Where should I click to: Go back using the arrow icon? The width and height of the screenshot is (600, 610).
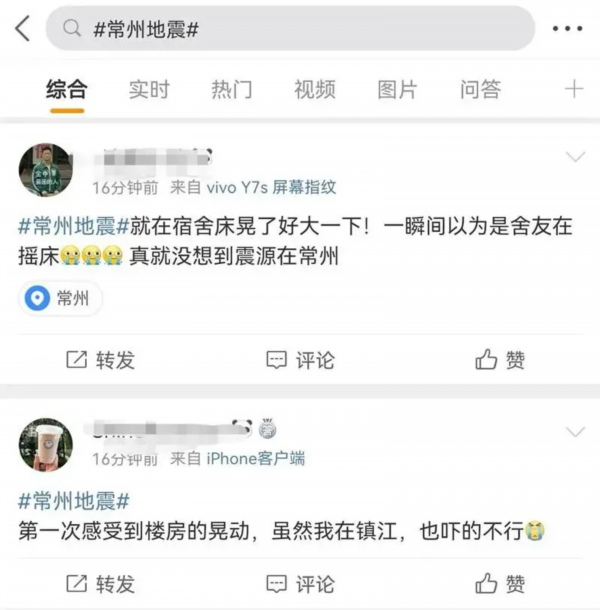point(22,29)
